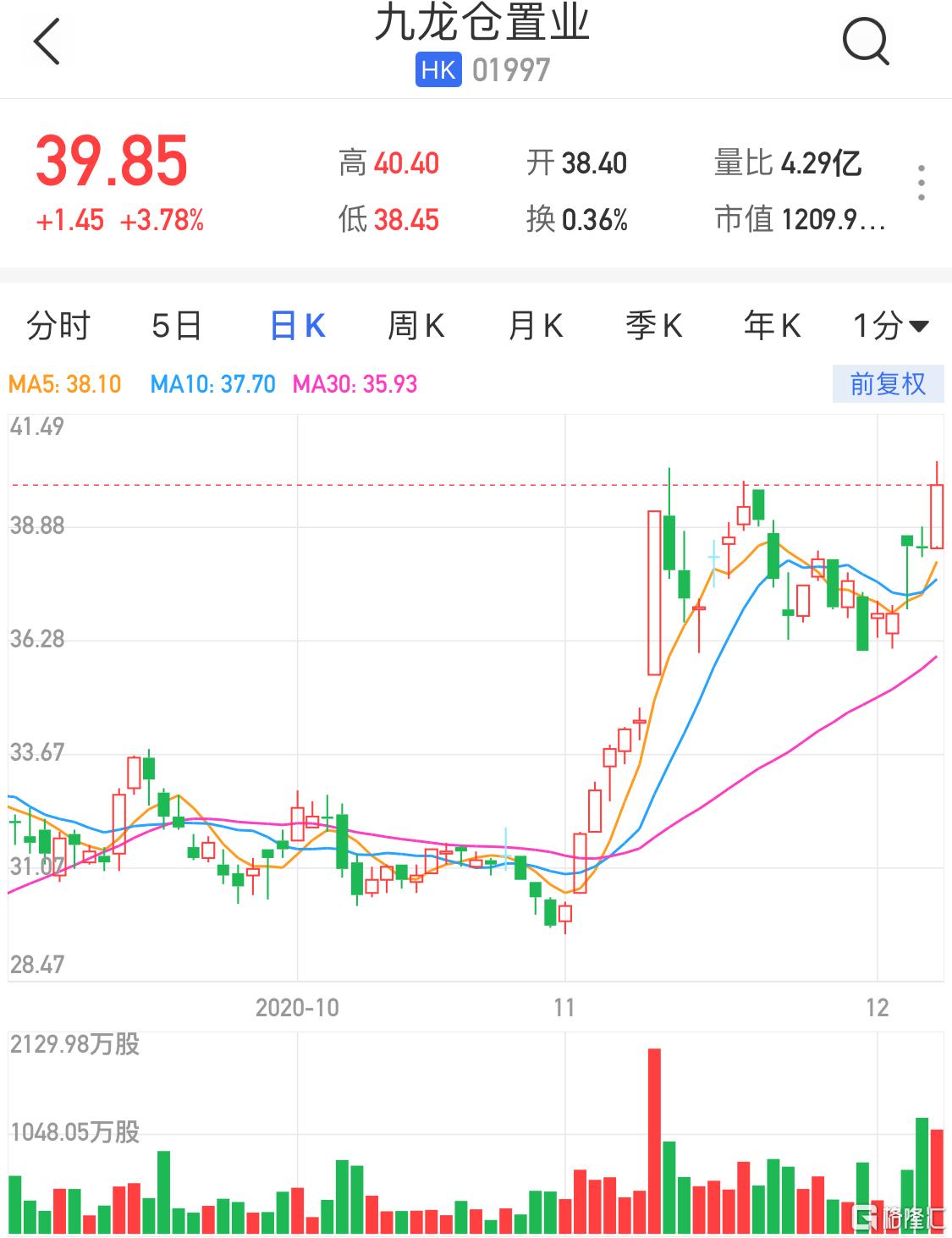Open the stock search icon
This screenshot has width=952, height=1238.
[865, 41]
